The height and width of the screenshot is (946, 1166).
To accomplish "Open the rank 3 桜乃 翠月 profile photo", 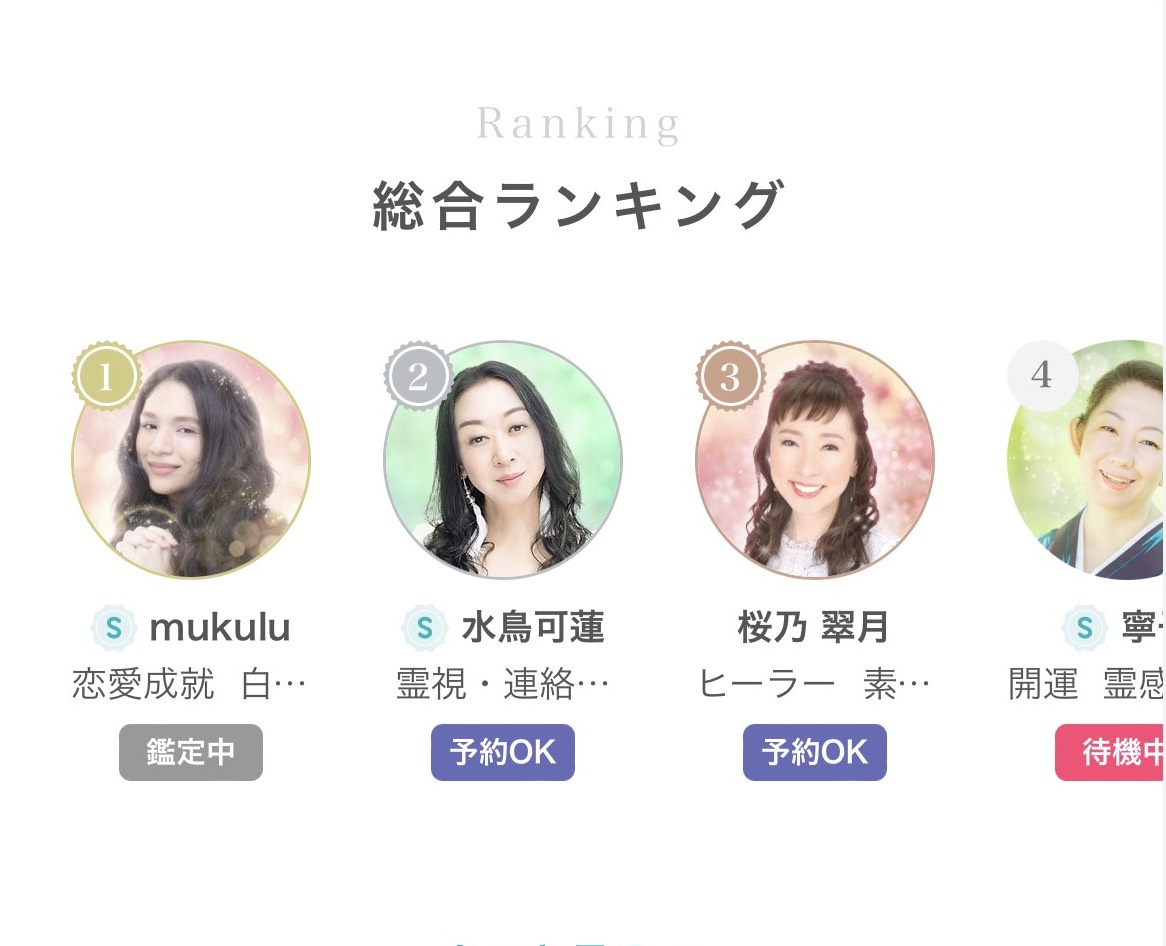I will tap(815, 460).
